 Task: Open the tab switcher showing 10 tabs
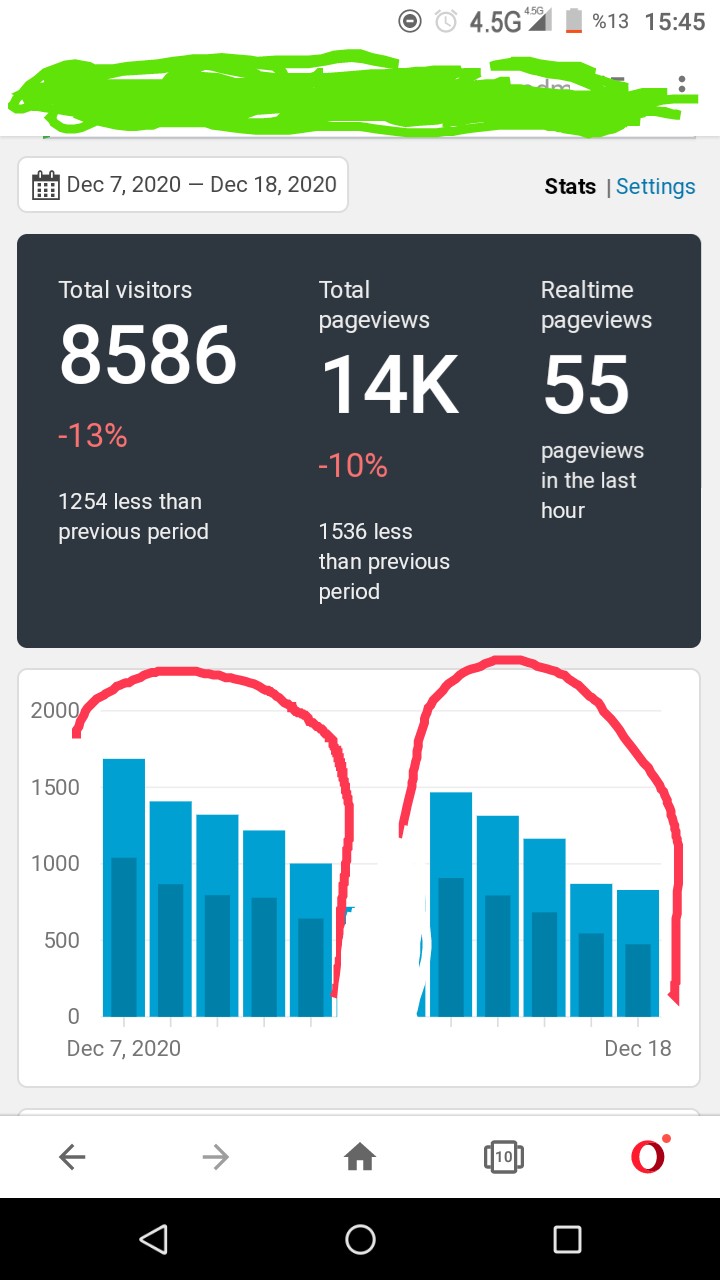coord(504,1157)
